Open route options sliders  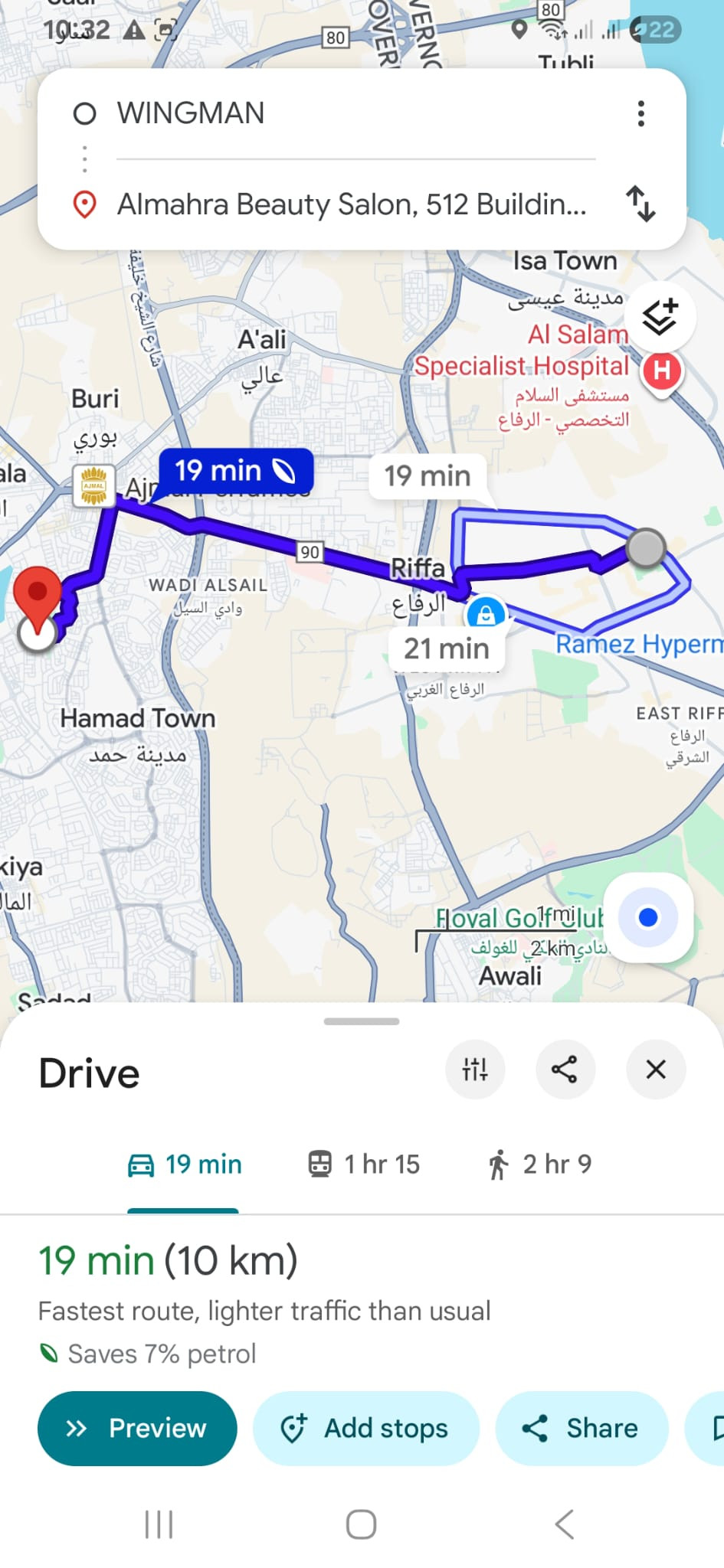(475, 1069)
